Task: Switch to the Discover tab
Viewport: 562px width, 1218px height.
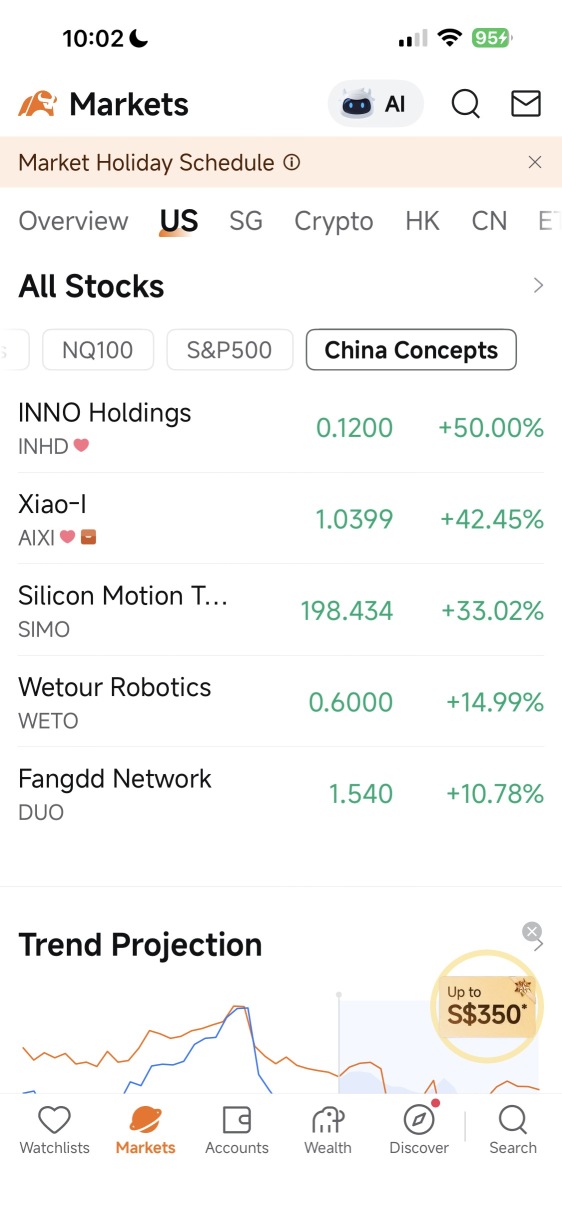Action: (x=419, y=1130)
